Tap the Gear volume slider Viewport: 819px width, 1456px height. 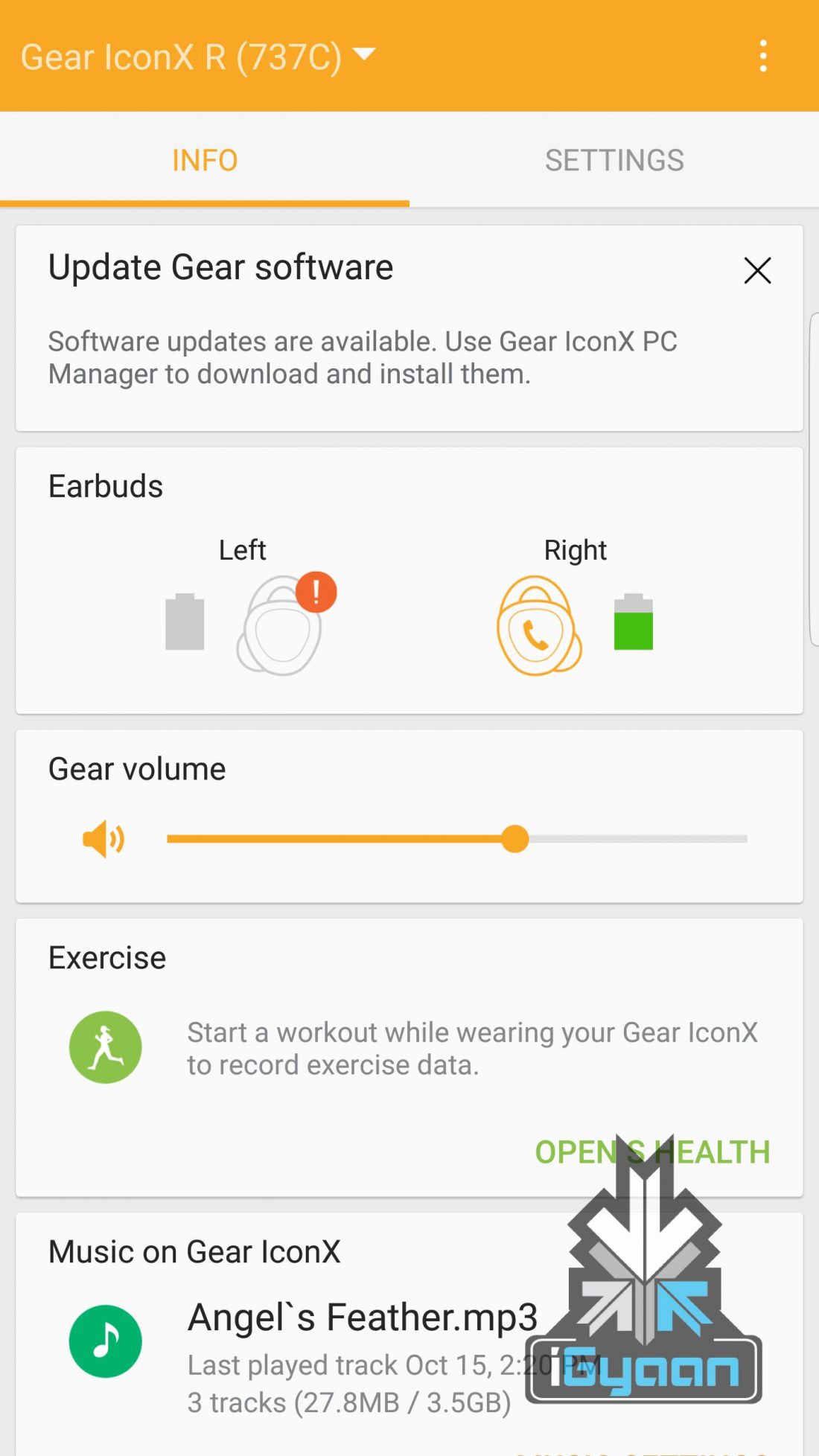pyautogui.click(x=456, y=839)
